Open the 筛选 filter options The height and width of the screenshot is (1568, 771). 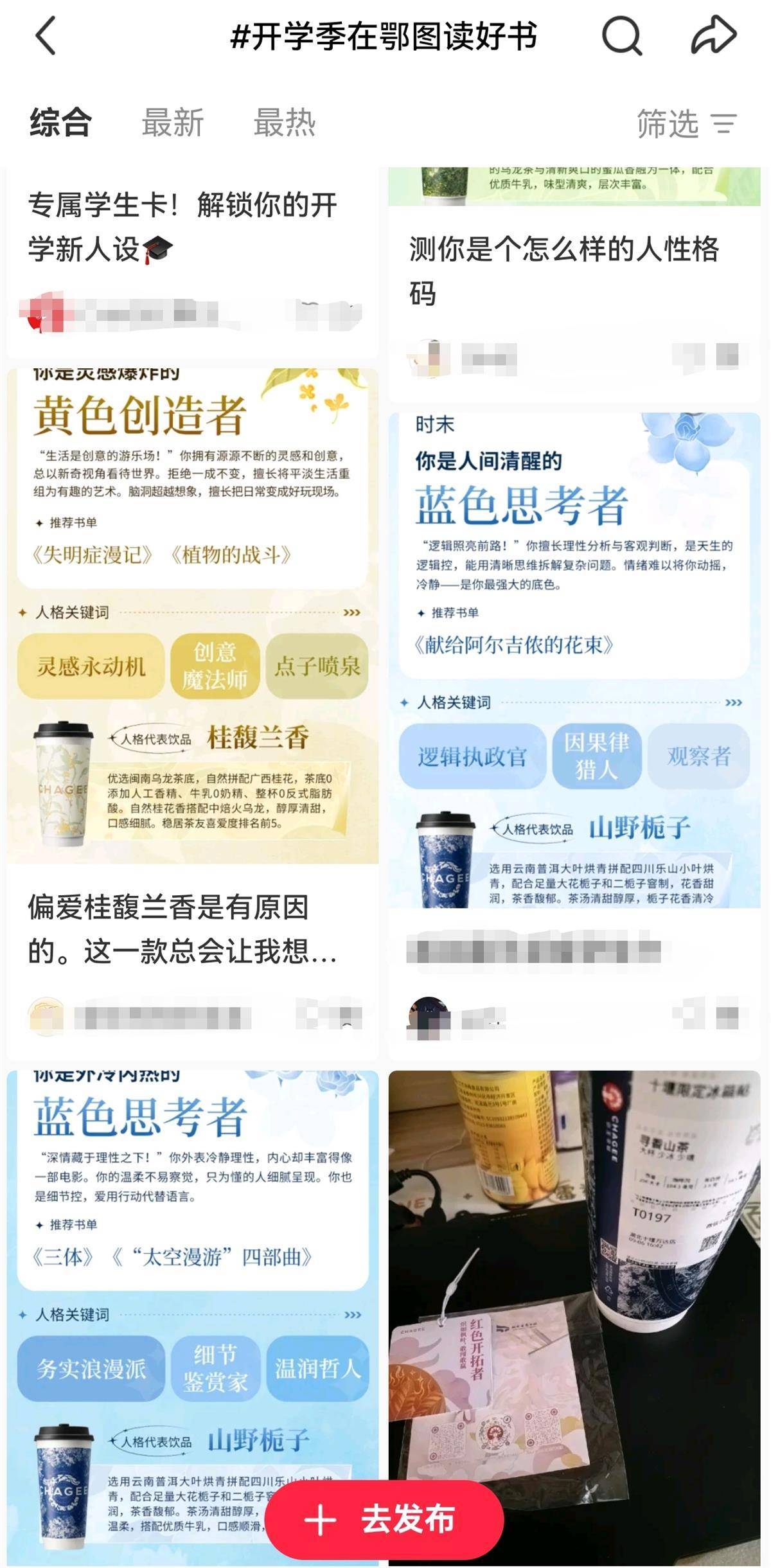[x=686, y=123]
